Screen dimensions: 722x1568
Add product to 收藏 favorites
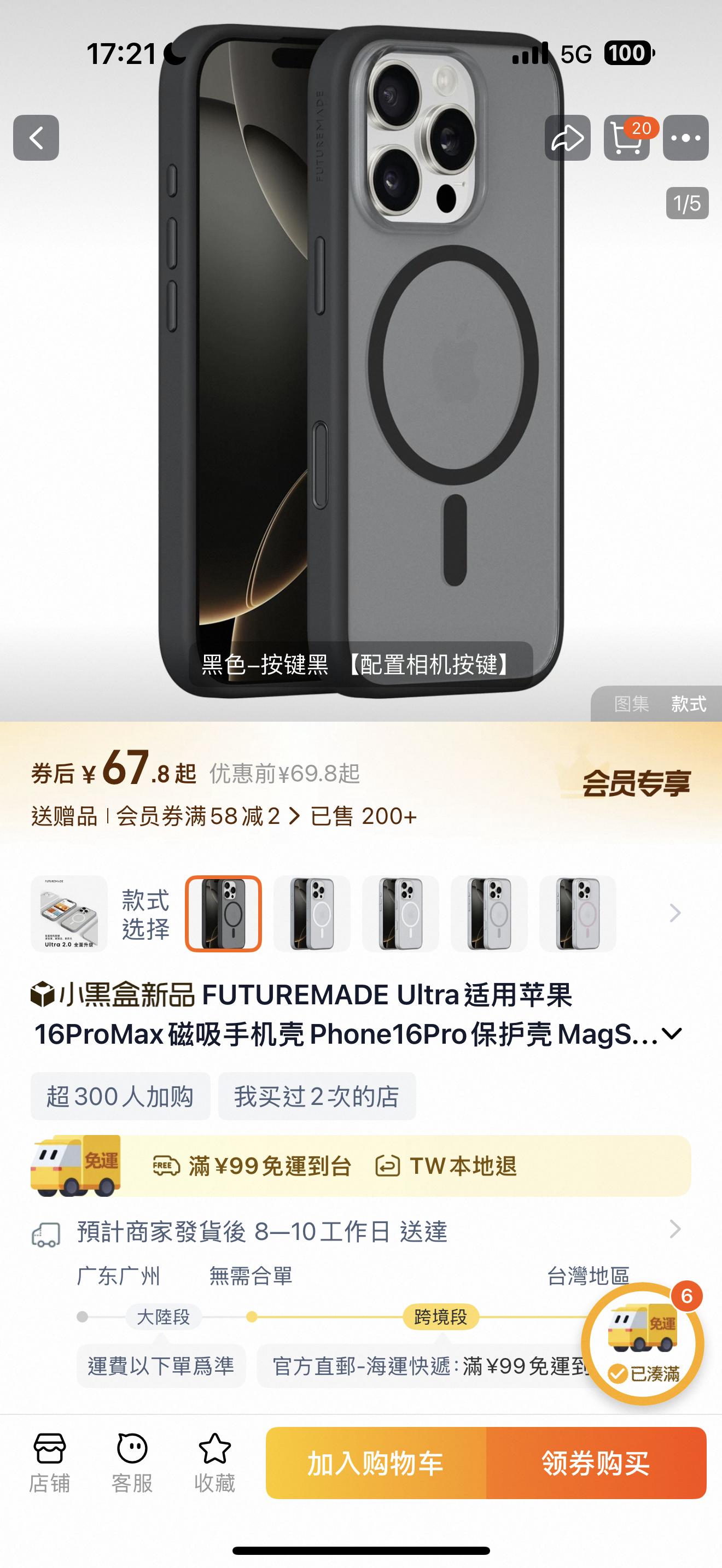point(214,1462)
